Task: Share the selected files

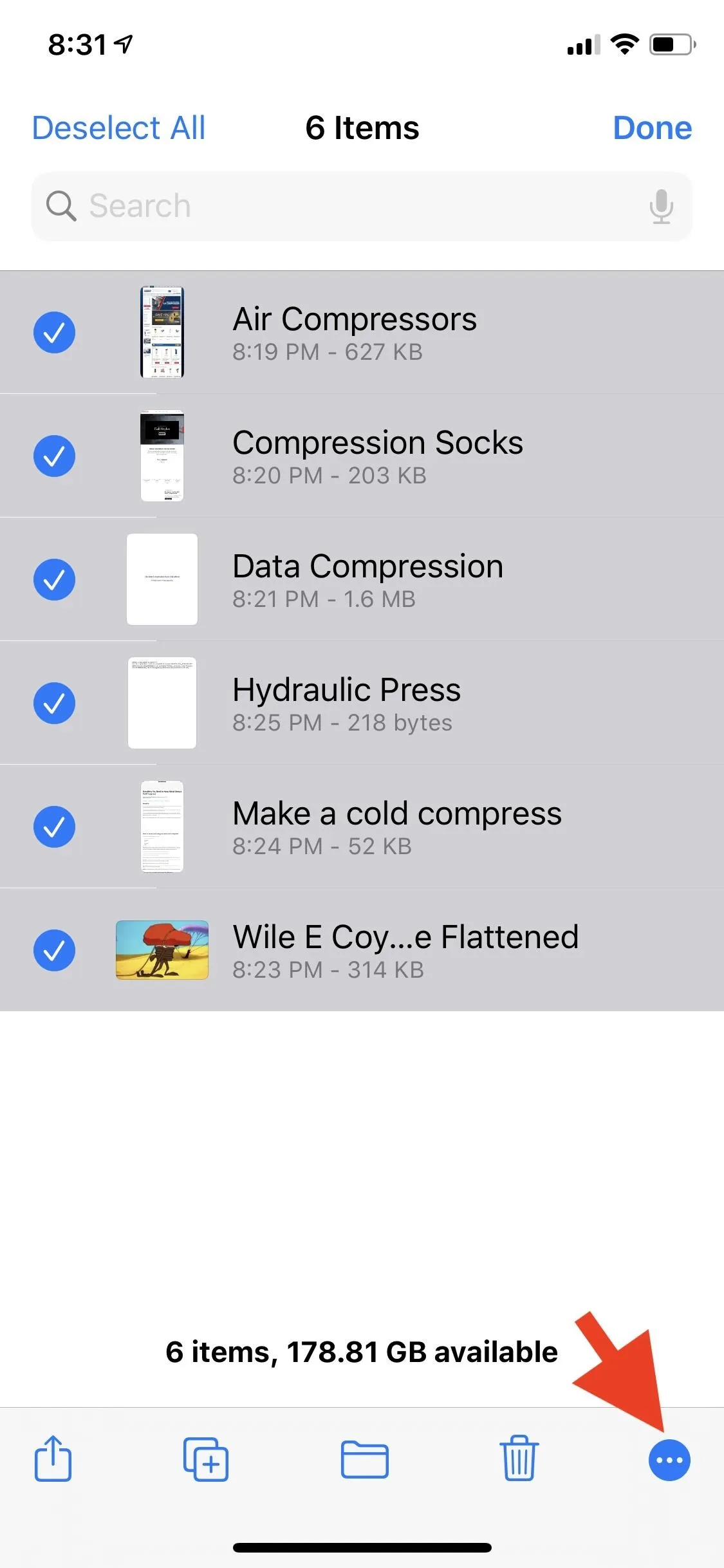Action: (x=53, y=1459)
